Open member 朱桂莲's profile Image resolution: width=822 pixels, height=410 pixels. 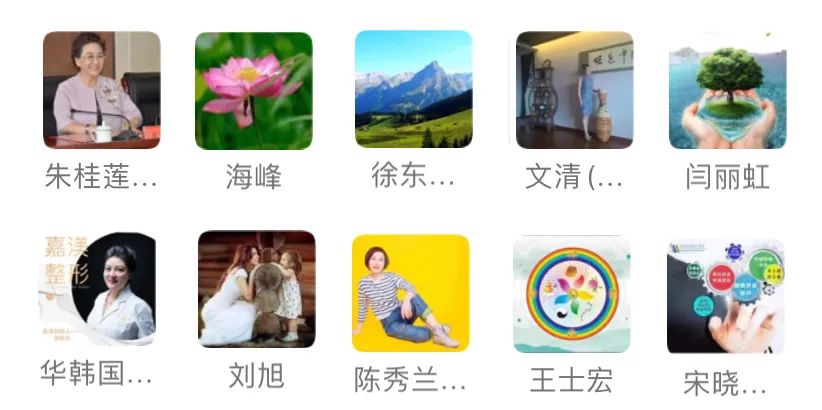coord(101,90)
